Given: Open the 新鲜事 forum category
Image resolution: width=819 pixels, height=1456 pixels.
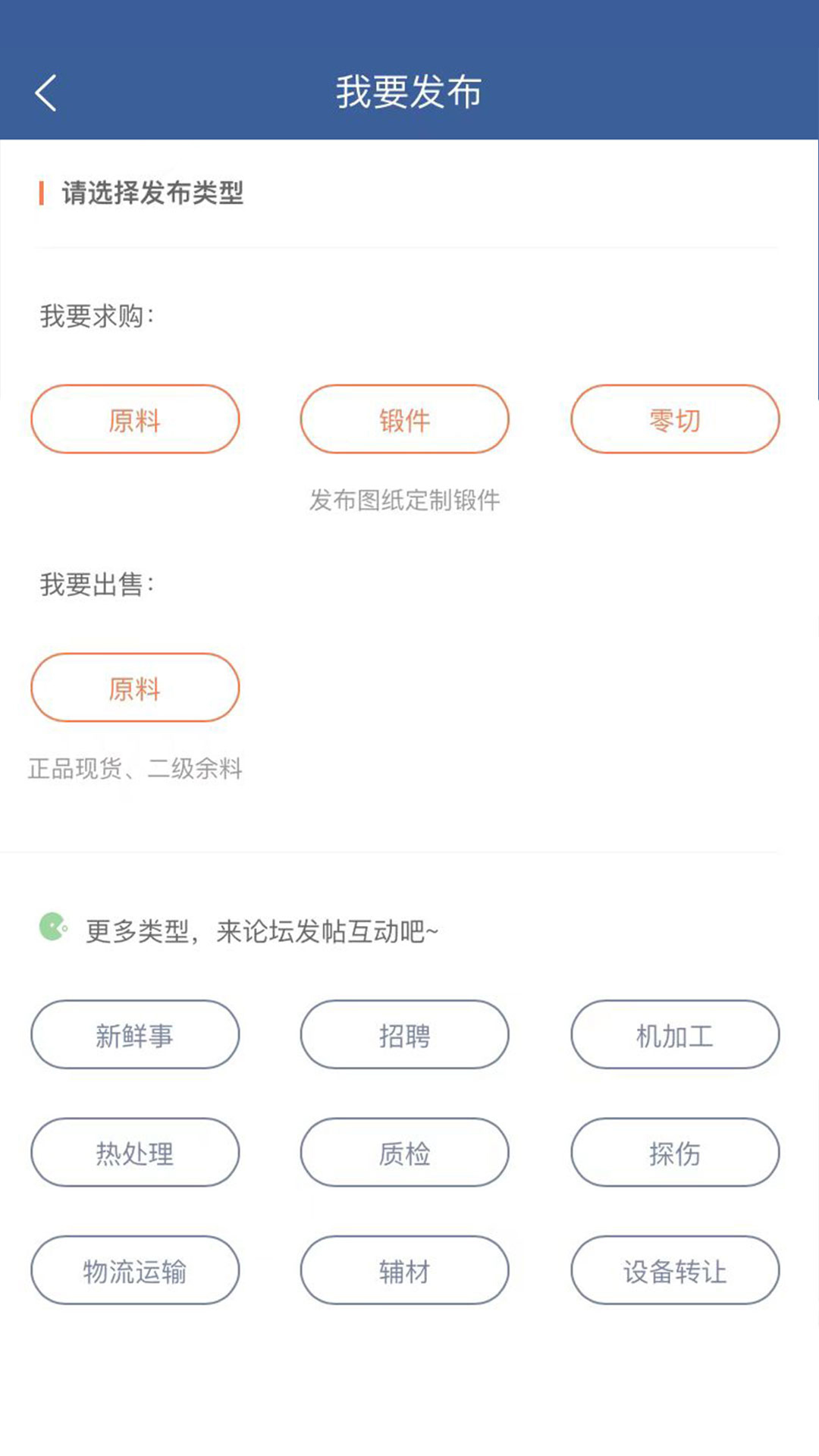Looking at the screenshot, I should click(x=135, y=1034).
